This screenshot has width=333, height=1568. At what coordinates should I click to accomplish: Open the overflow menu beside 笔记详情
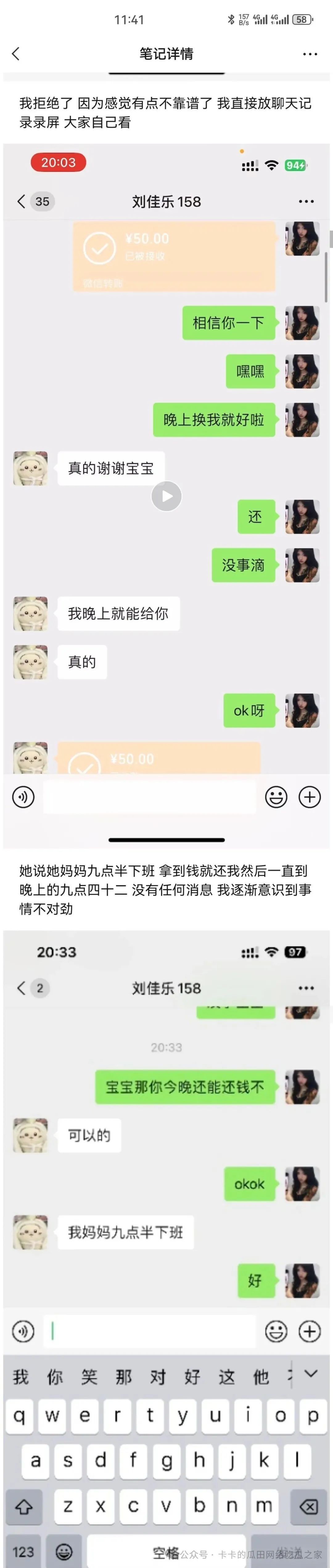[x=310, y=54]
